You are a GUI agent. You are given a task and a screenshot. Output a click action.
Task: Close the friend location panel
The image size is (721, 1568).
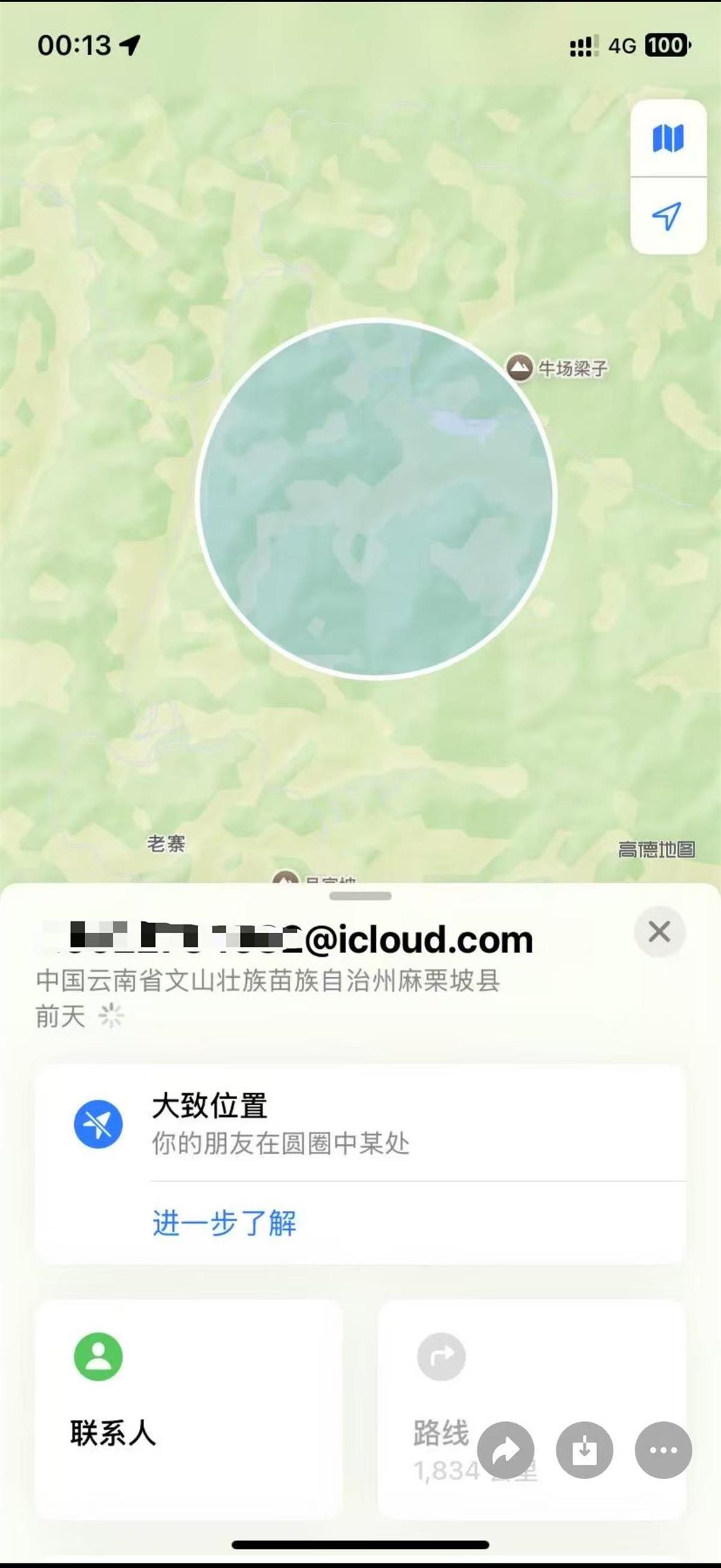(x=659, y=932)
